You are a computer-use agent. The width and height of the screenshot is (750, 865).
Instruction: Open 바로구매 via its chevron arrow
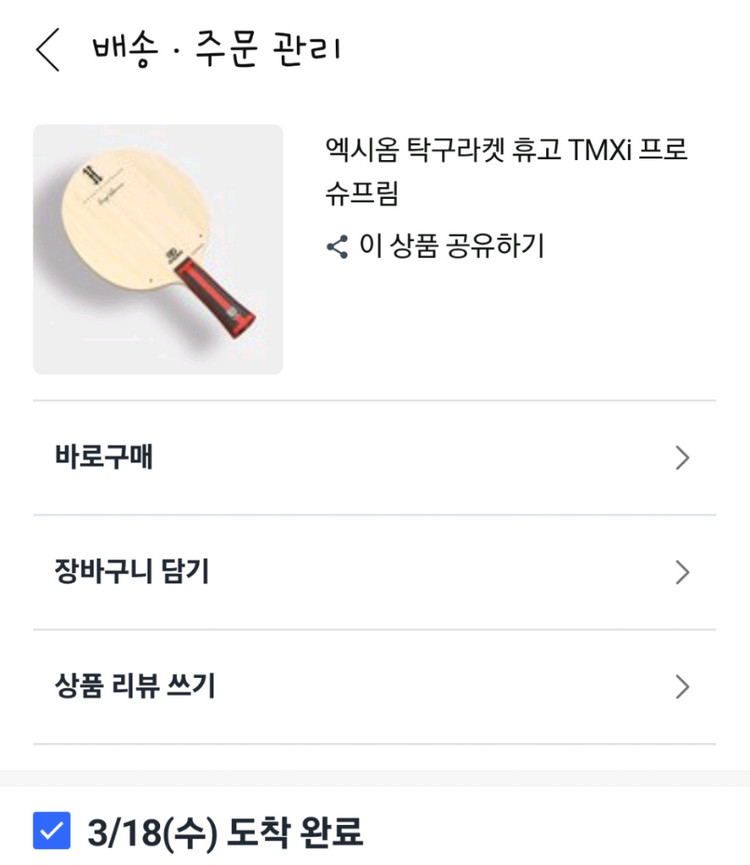(683, 458)
